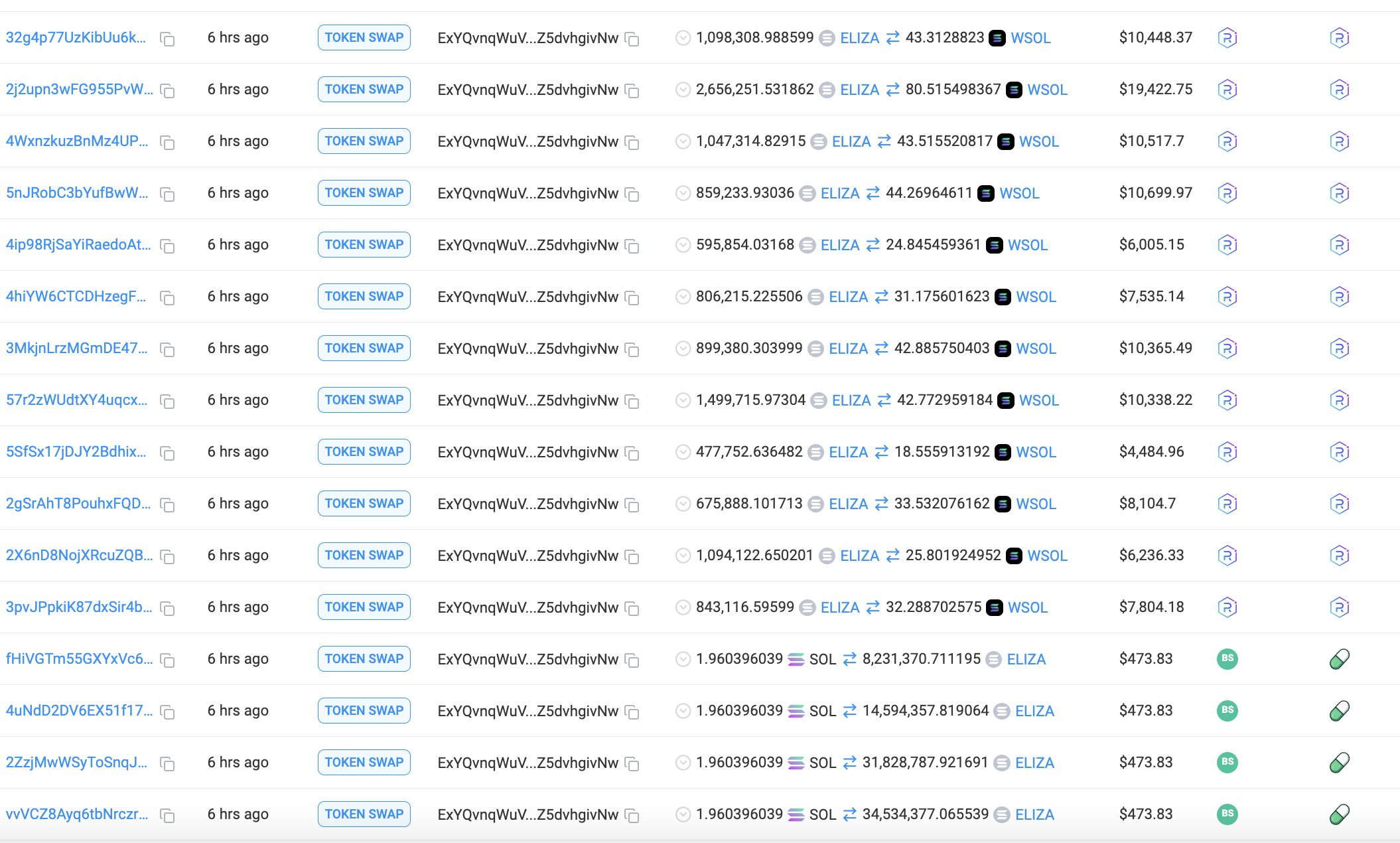
Task: Copy address in 4ip98RjSaYiRaedoAt... row
Action: click(x=632, y=246)
